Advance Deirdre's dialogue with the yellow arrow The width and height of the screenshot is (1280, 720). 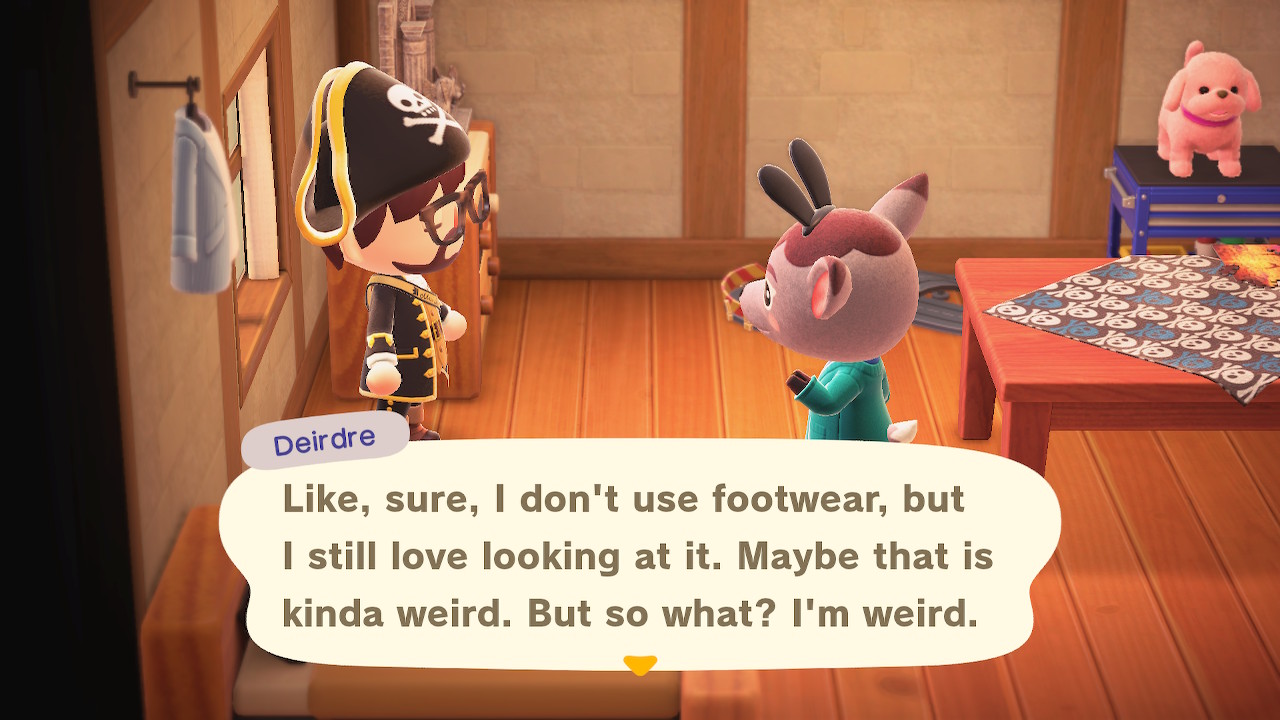click(639, 664)
